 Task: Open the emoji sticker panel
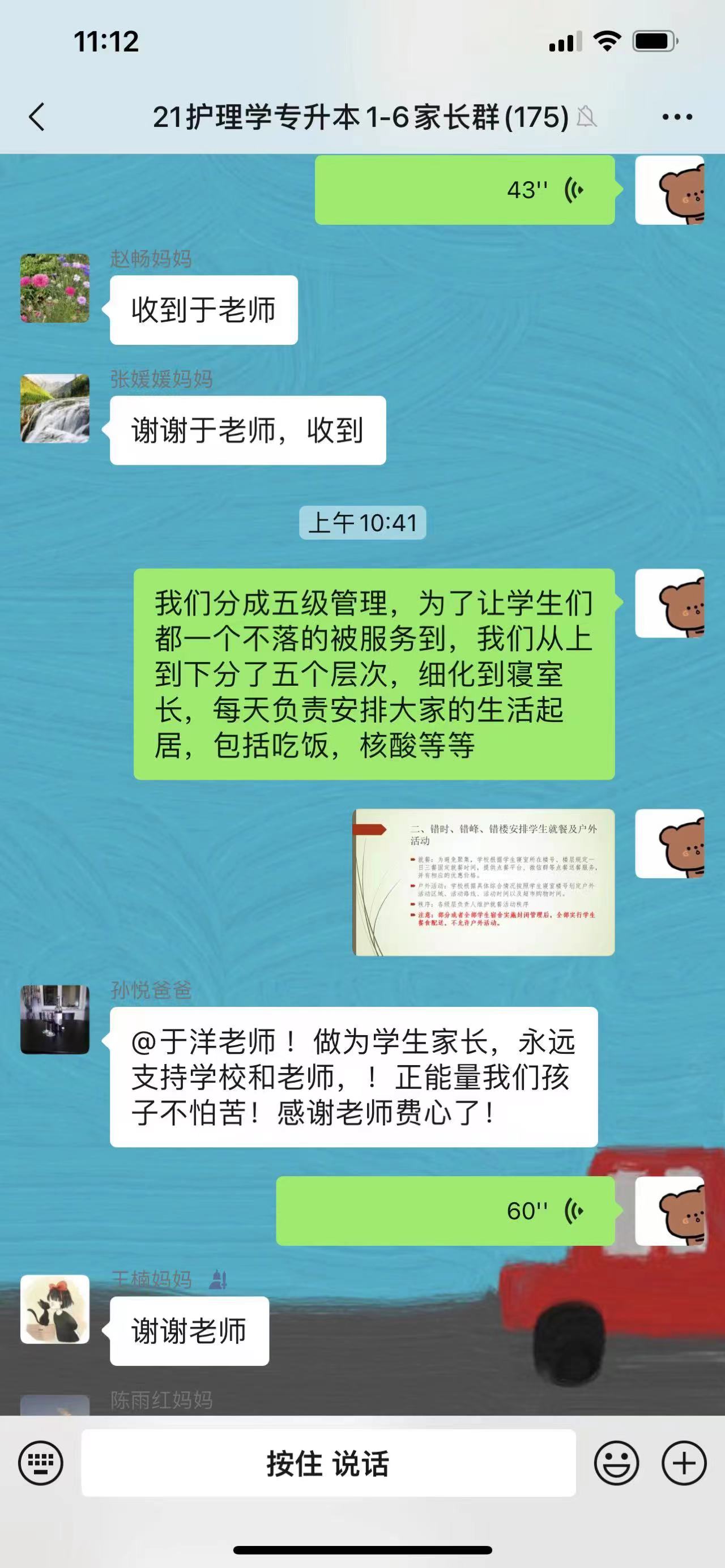click(x=616, y=1463)
